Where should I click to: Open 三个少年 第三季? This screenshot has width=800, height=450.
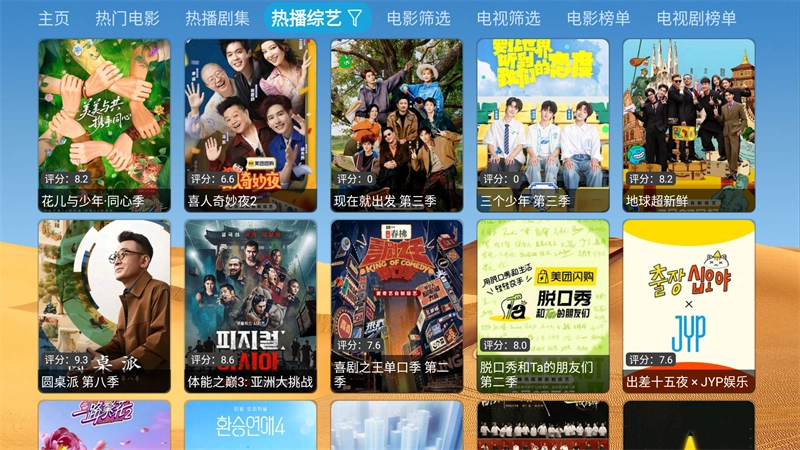543,125
